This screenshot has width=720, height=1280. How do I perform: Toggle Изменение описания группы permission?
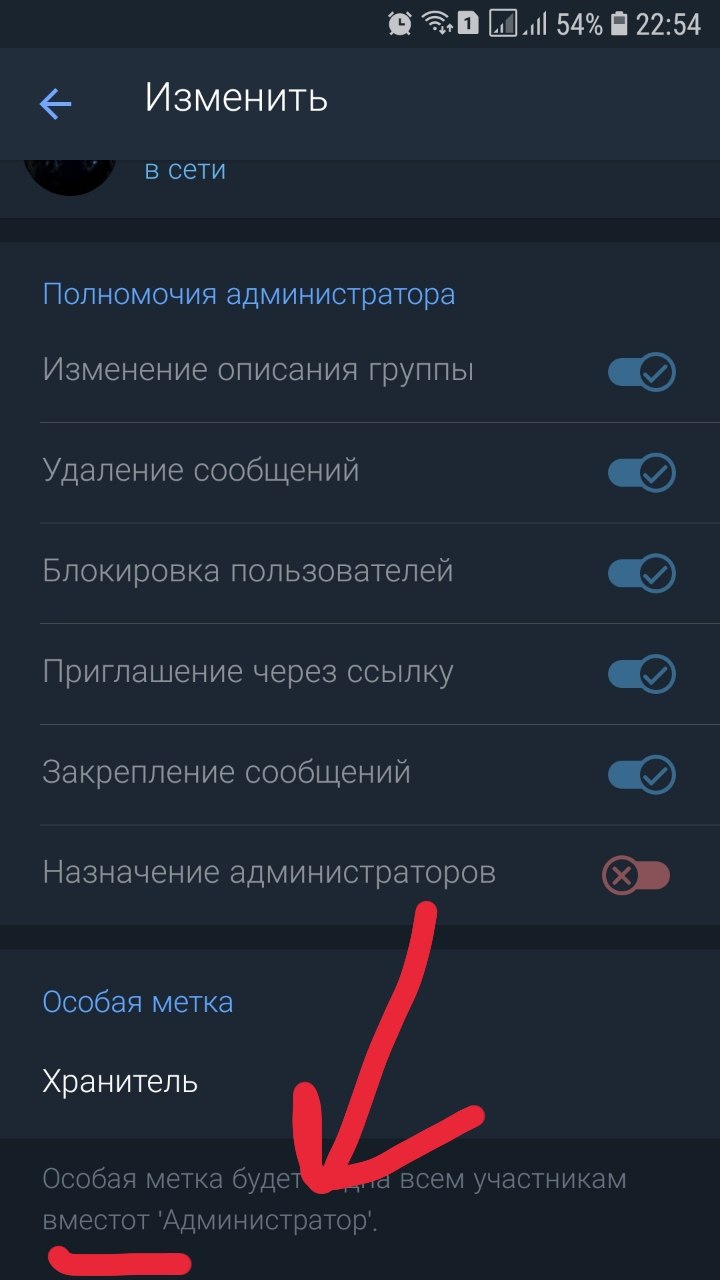point(641,372)
